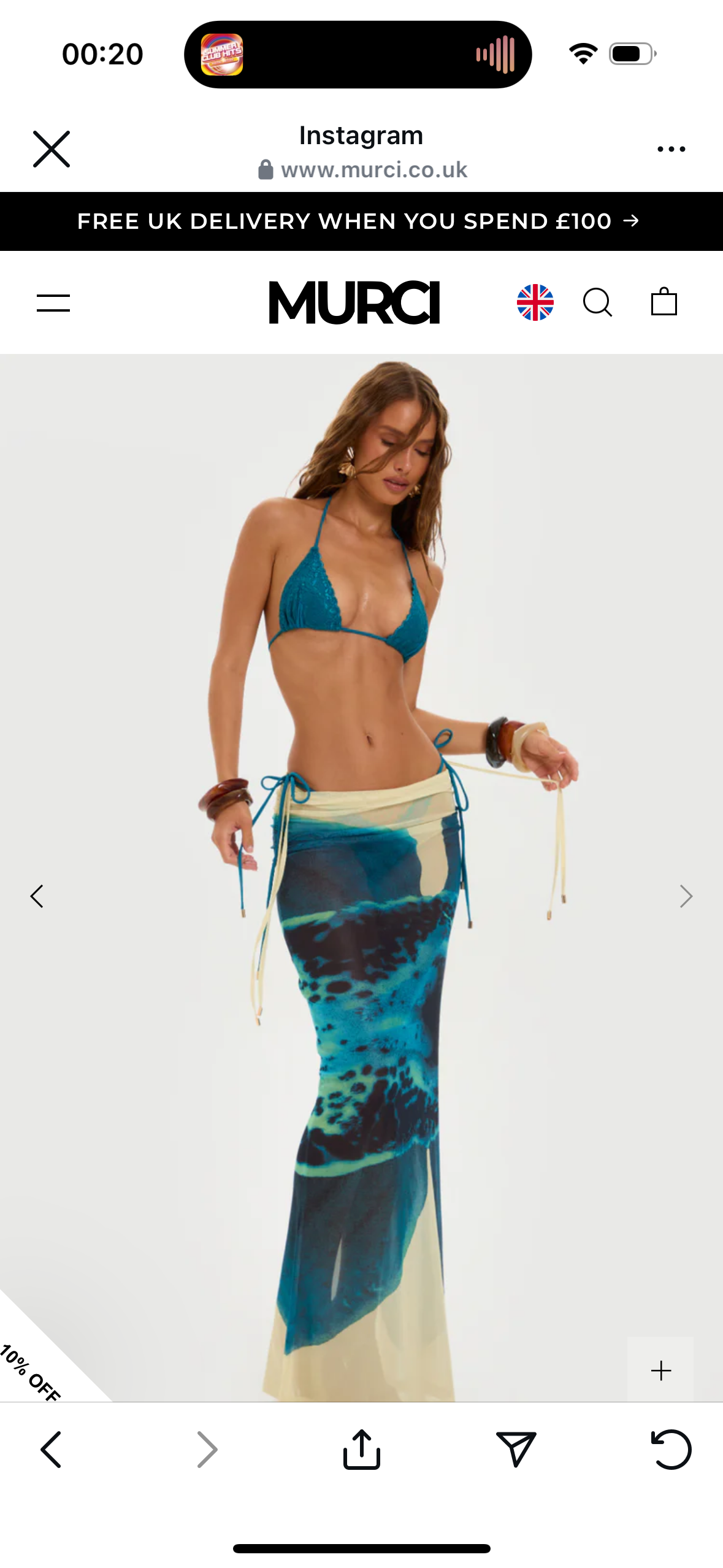Go forward in browser history

click(x=207, y=1450)
